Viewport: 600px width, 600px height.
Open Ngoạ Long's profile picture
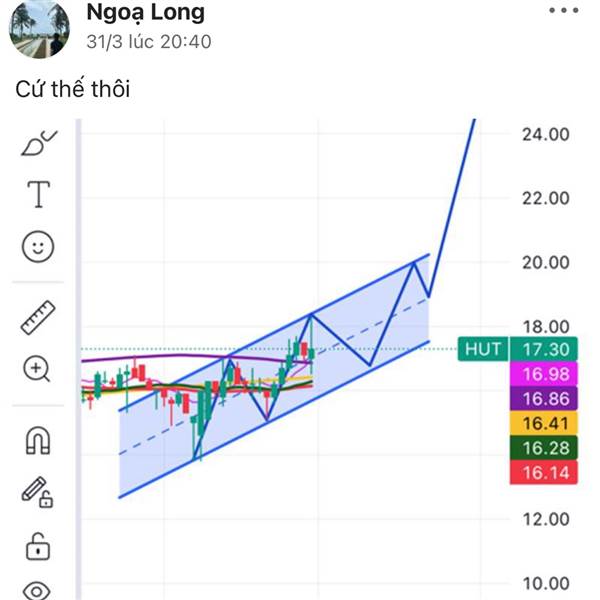tap(39, 28)
